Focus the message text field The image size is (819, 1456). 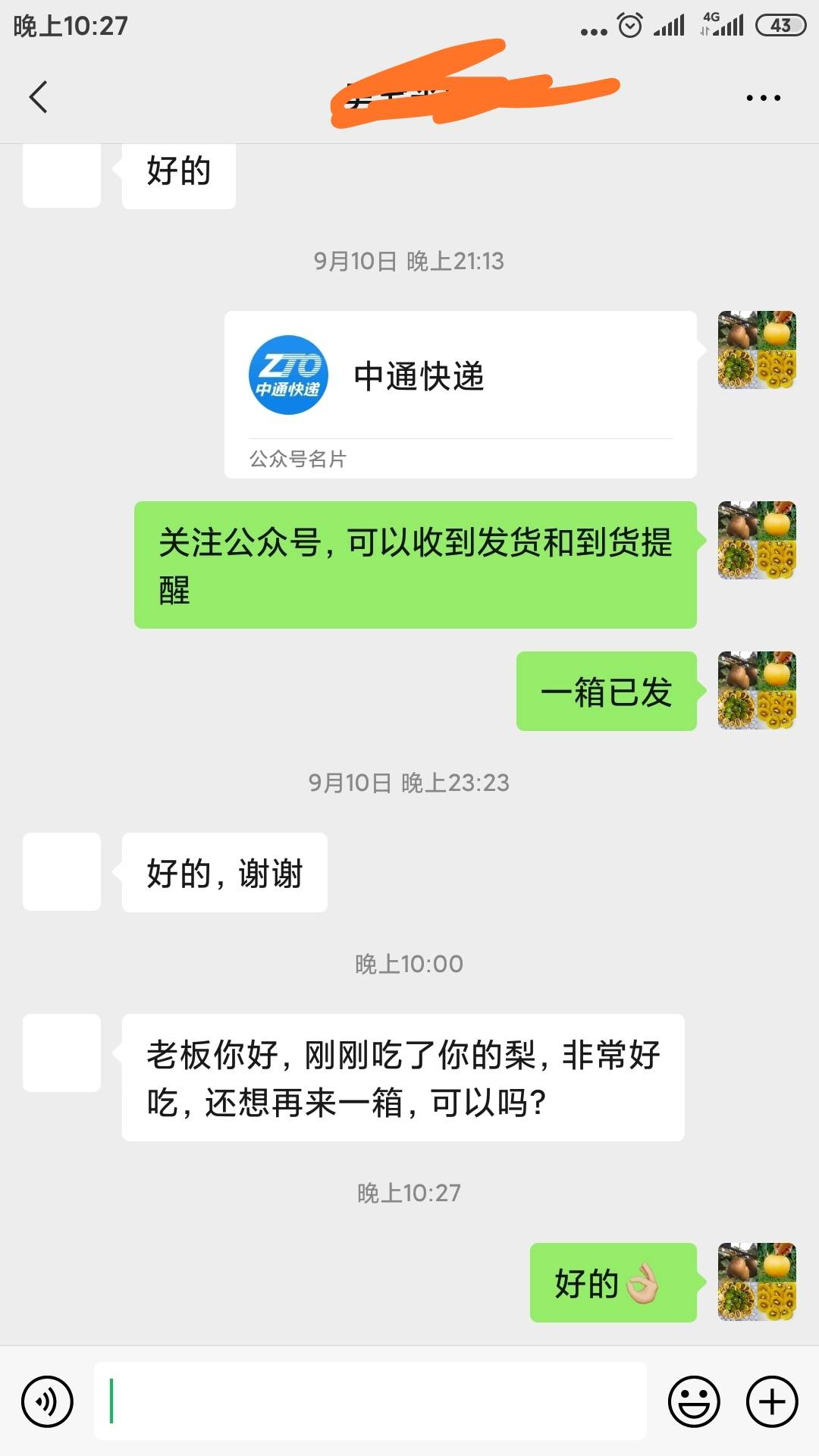[x=370, y=1401]
